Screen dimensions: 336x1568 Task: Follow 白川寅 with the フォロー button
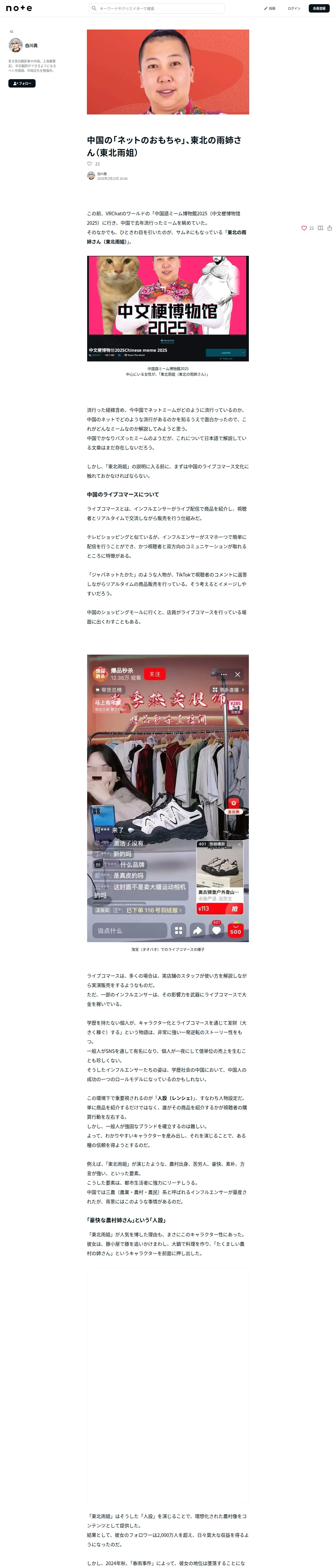(x=22, y=83)
